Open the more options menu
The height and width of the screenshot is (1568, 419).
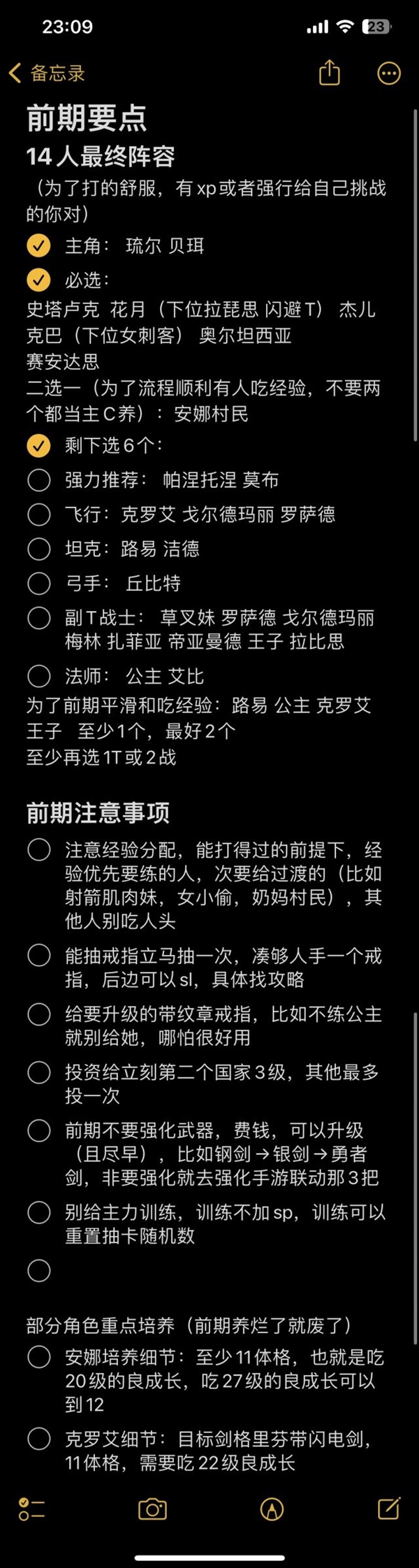(388, 73)
